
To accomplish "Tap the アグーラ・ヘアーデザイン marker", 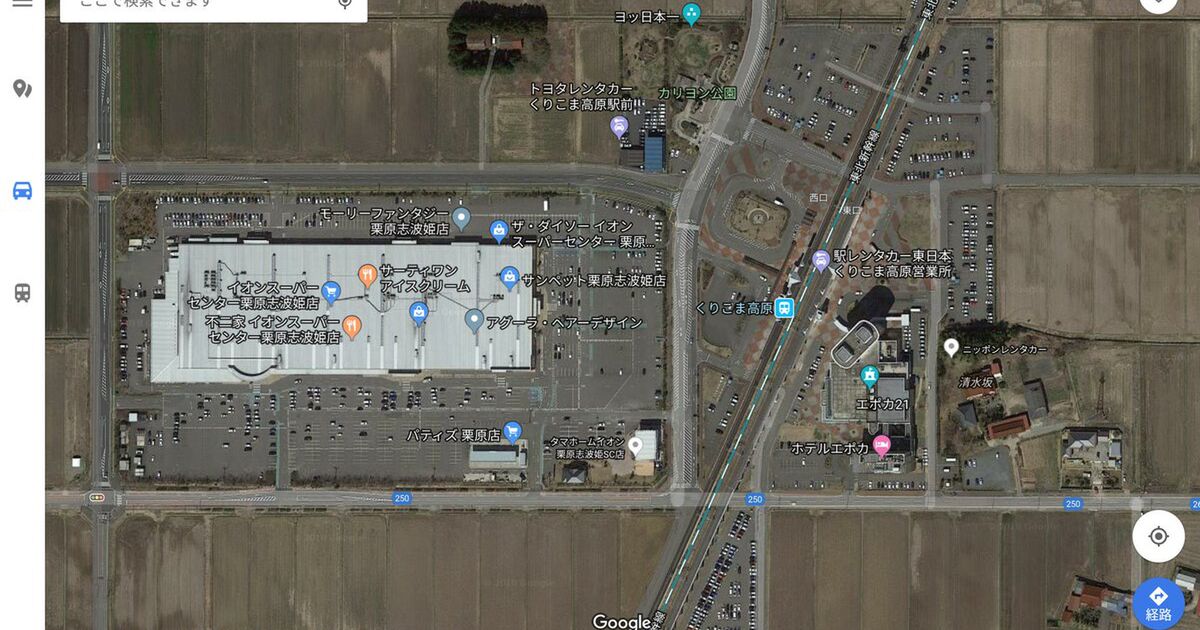I will pos(475,320).
